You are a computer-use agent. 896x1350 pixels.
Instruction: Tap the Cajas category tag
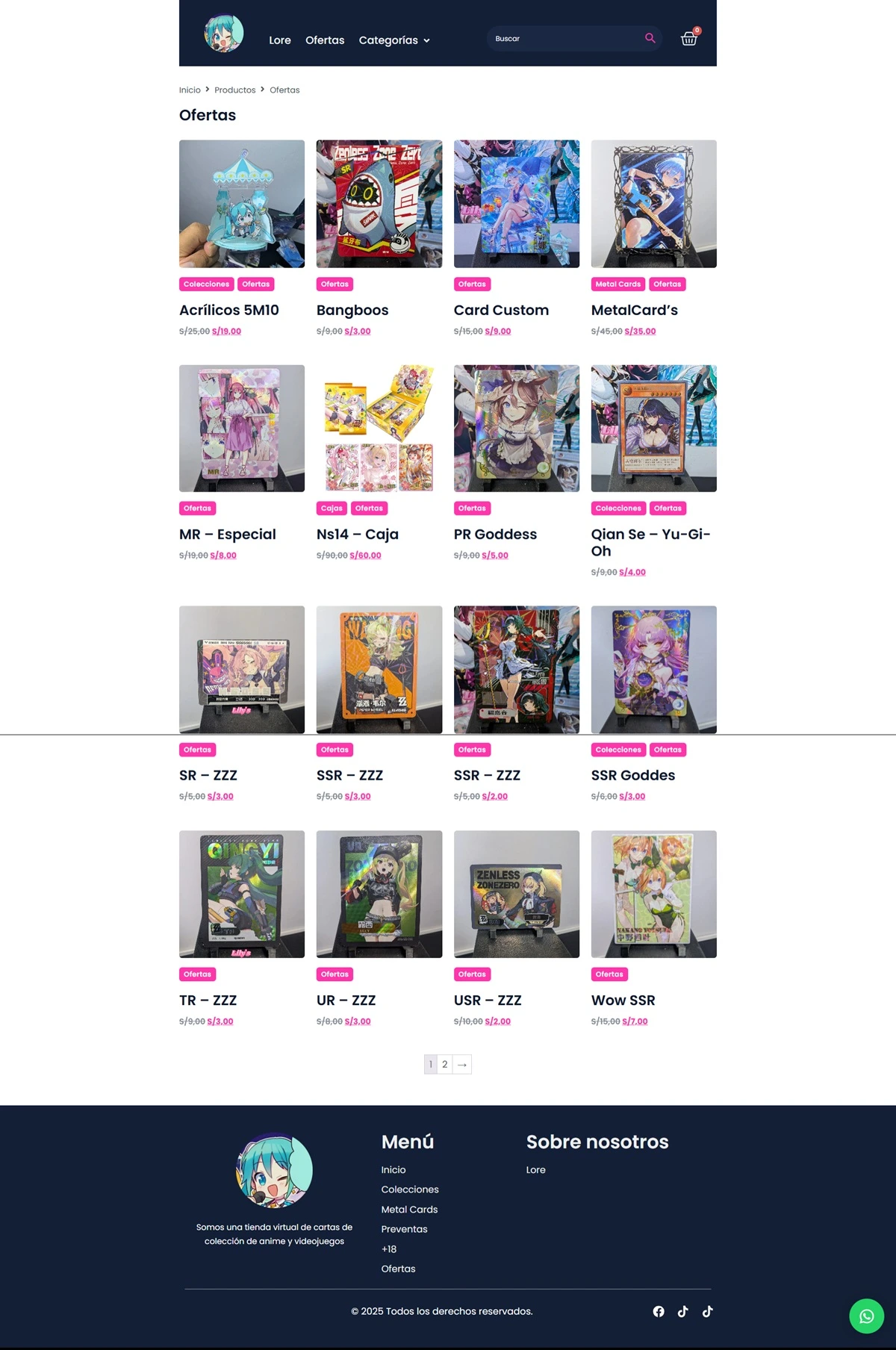(x=332, y=508)
